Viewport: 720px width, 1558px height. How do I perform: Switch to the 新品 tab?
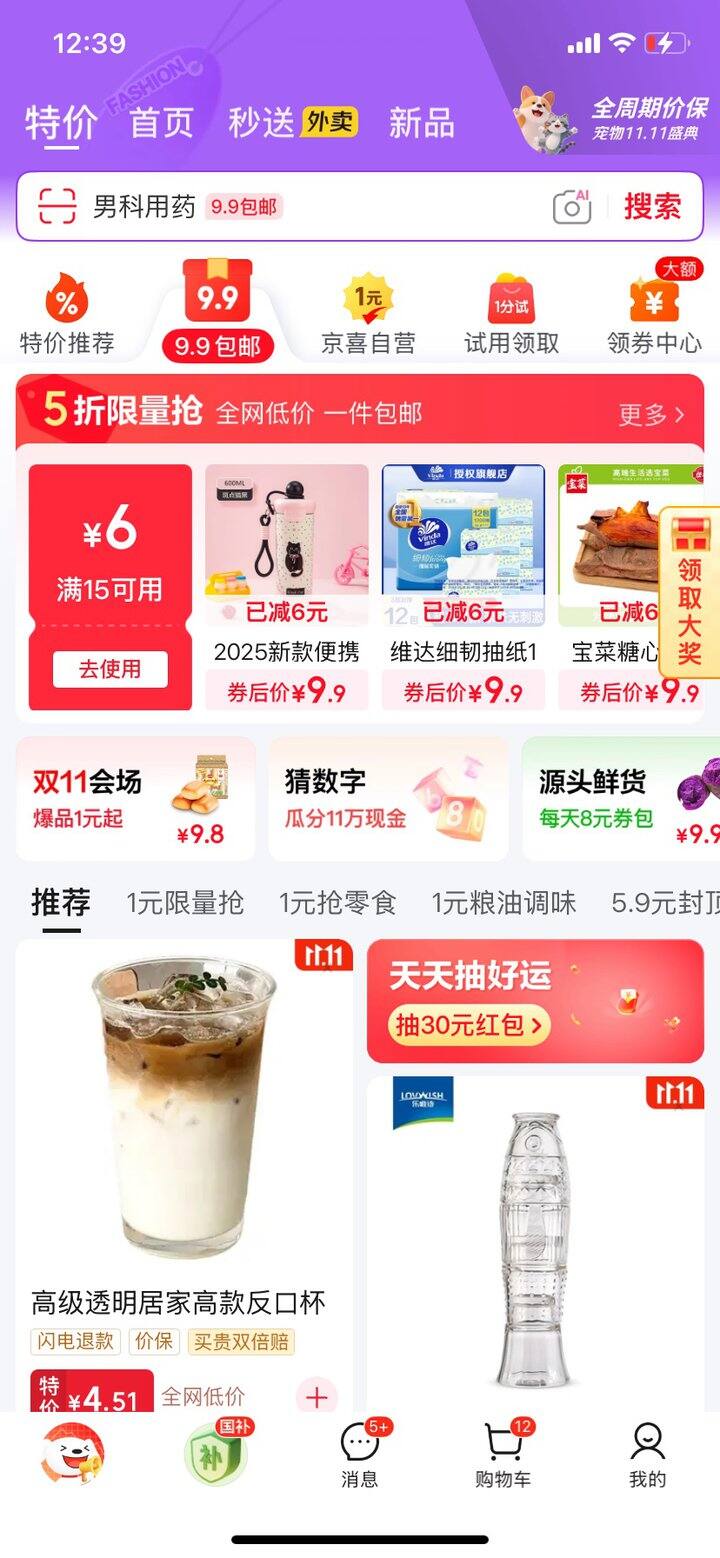(421, 123)
